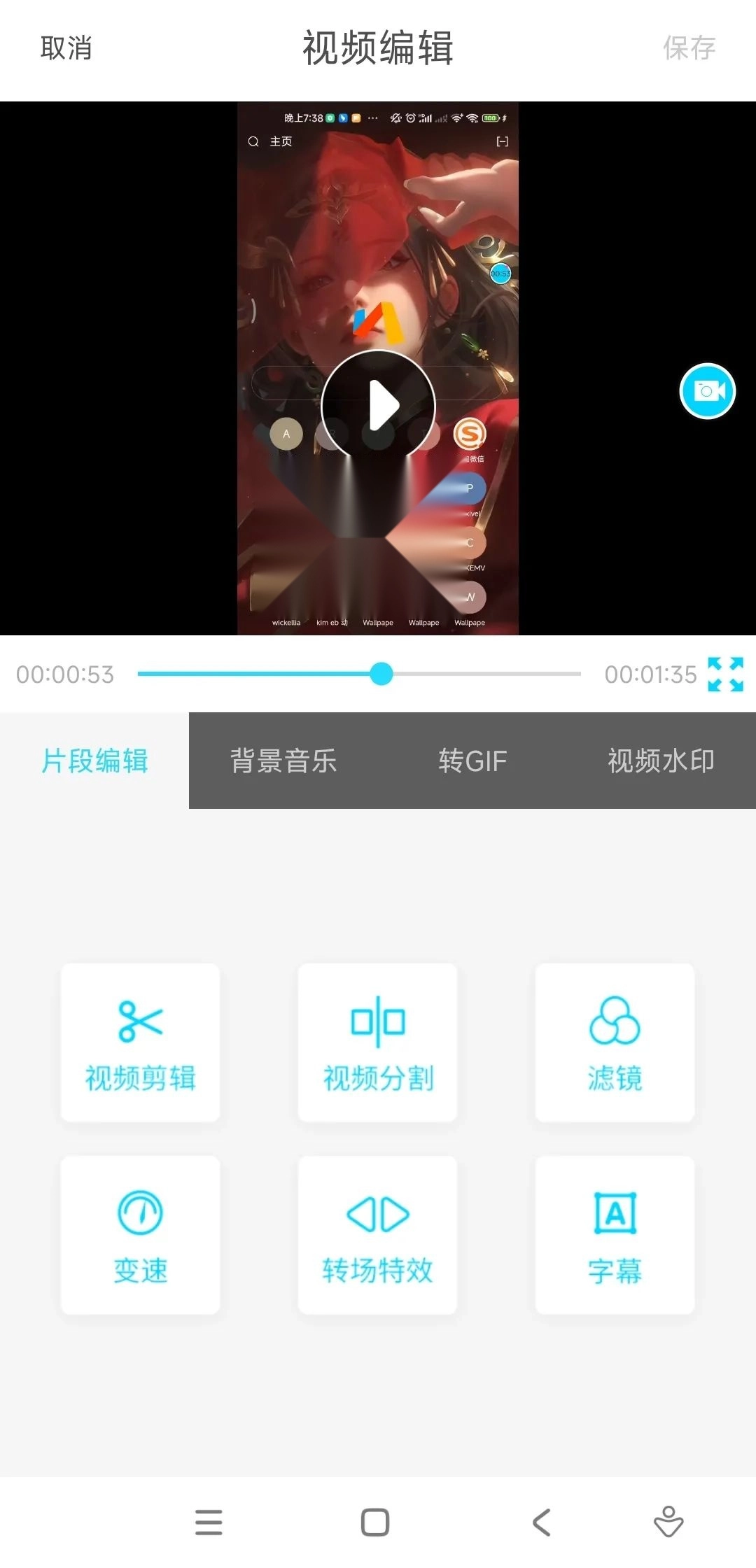Choose 视频分割 to split video
The height and width of the screenshot is (1568, 756).
[x=378, y=1043]
